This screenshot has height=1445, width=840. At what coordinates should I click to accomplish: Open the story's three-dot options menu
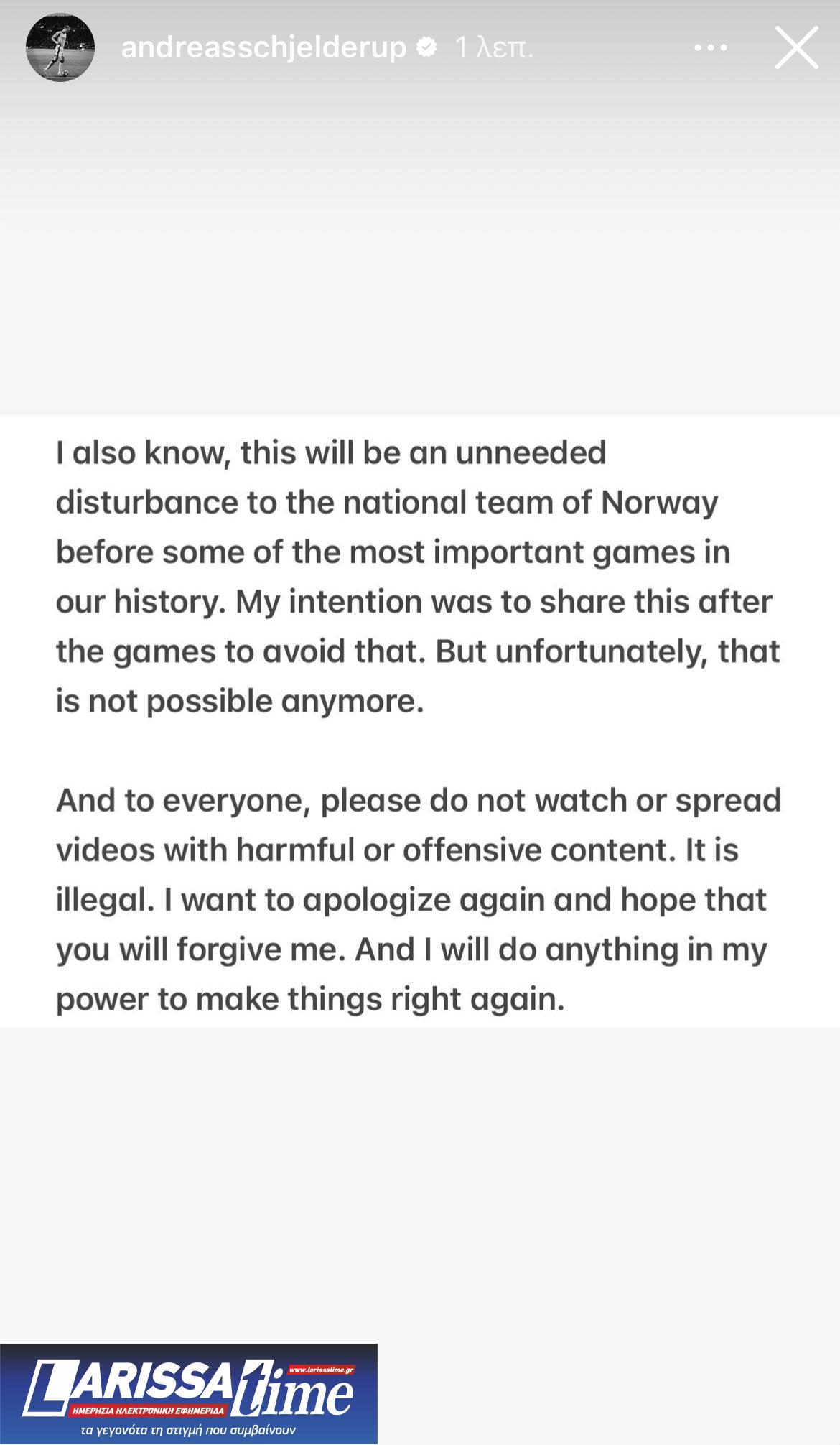click(x=711, y=47)
